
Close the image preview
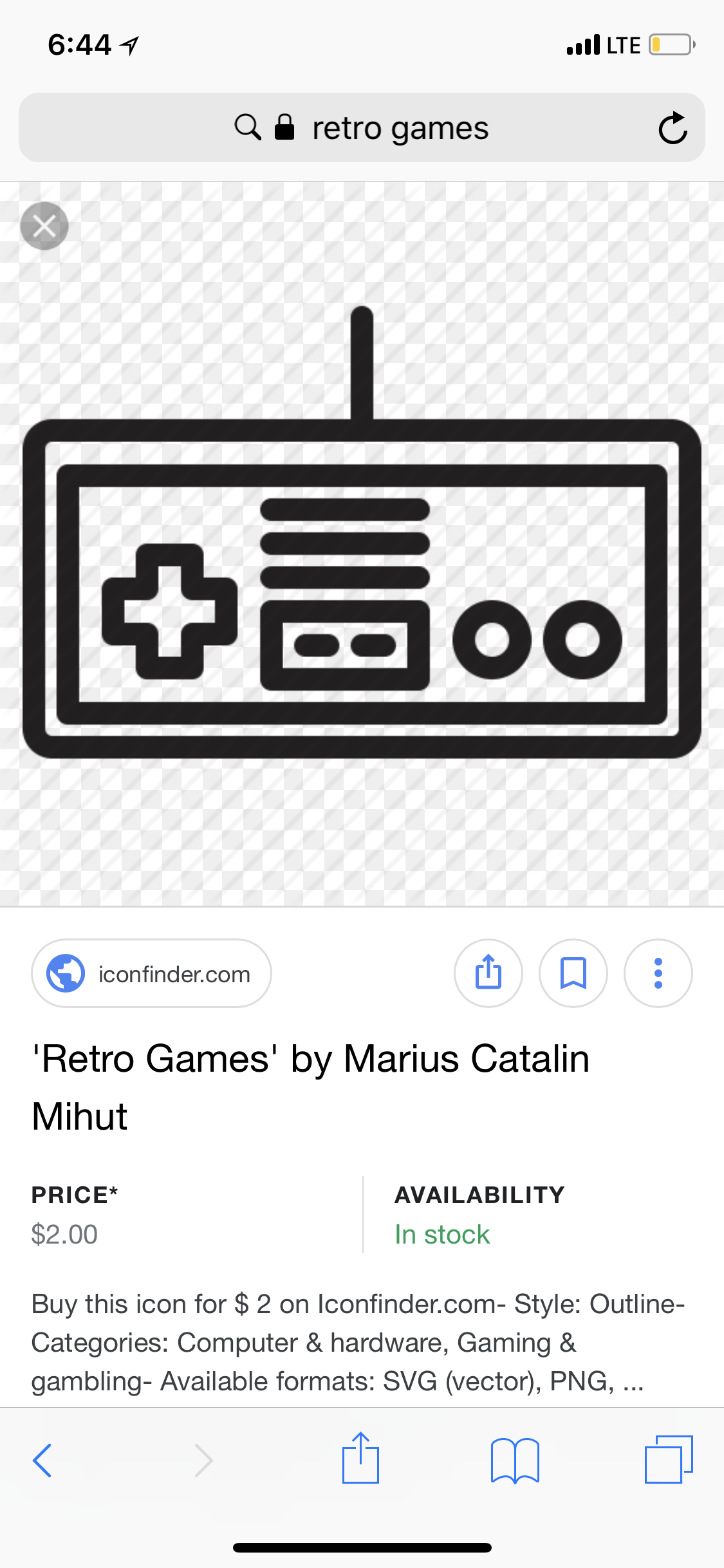[44, 226]
